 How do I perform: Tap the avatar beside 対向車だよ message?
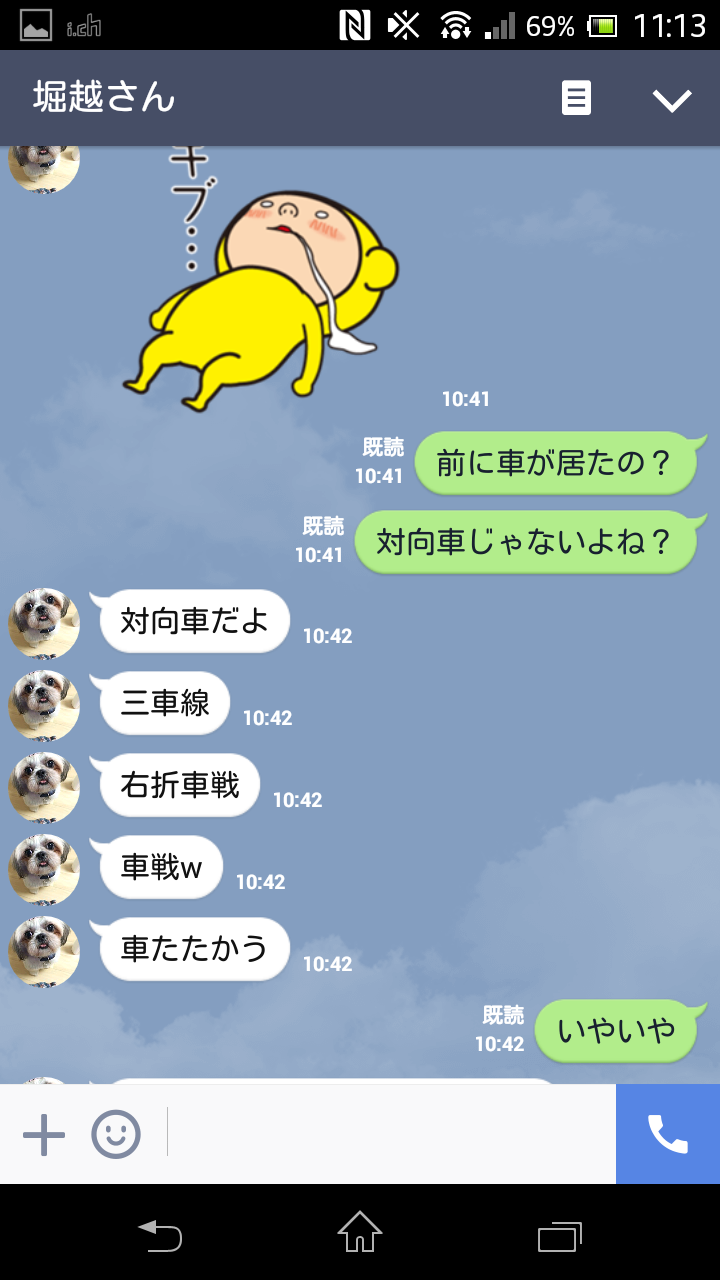[x=44, y=623]
